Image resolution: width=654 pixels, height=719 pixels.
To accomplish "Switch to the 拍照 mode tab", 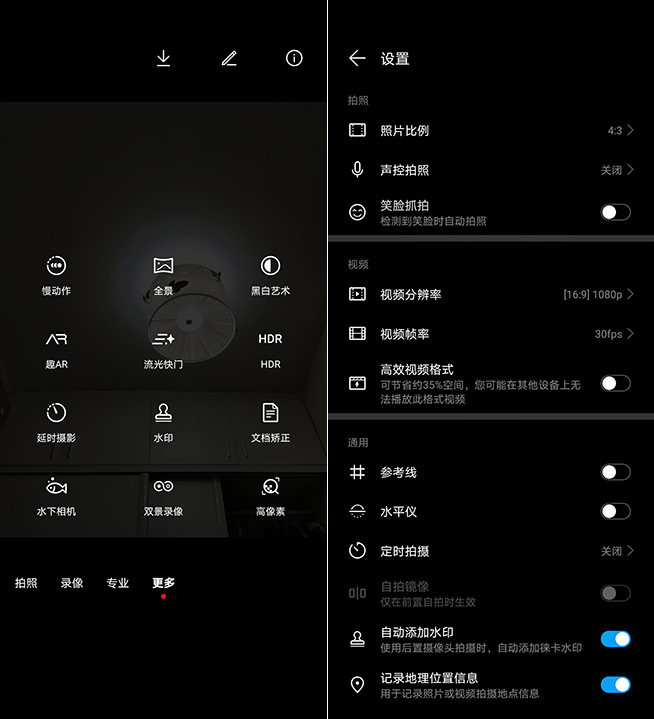I will [x=26, y=583].
